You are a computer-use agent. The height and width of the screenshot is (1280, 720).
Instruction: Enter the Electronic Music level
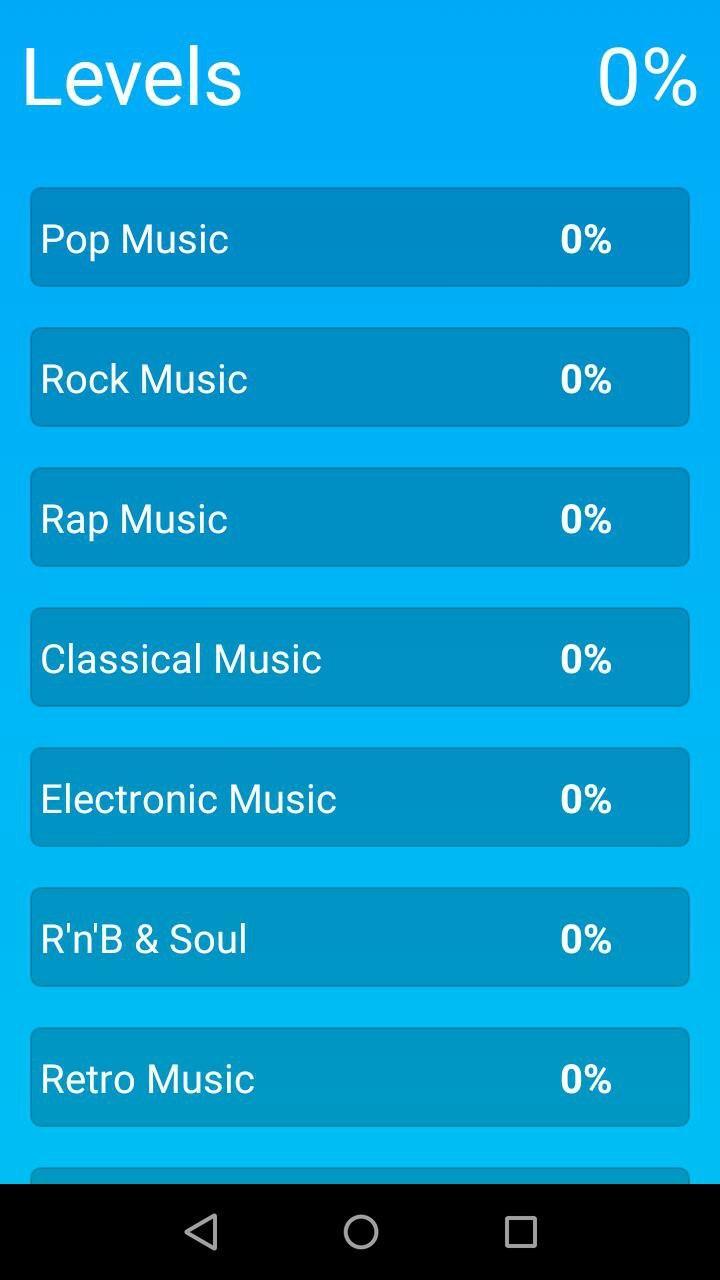pos(359,797)
